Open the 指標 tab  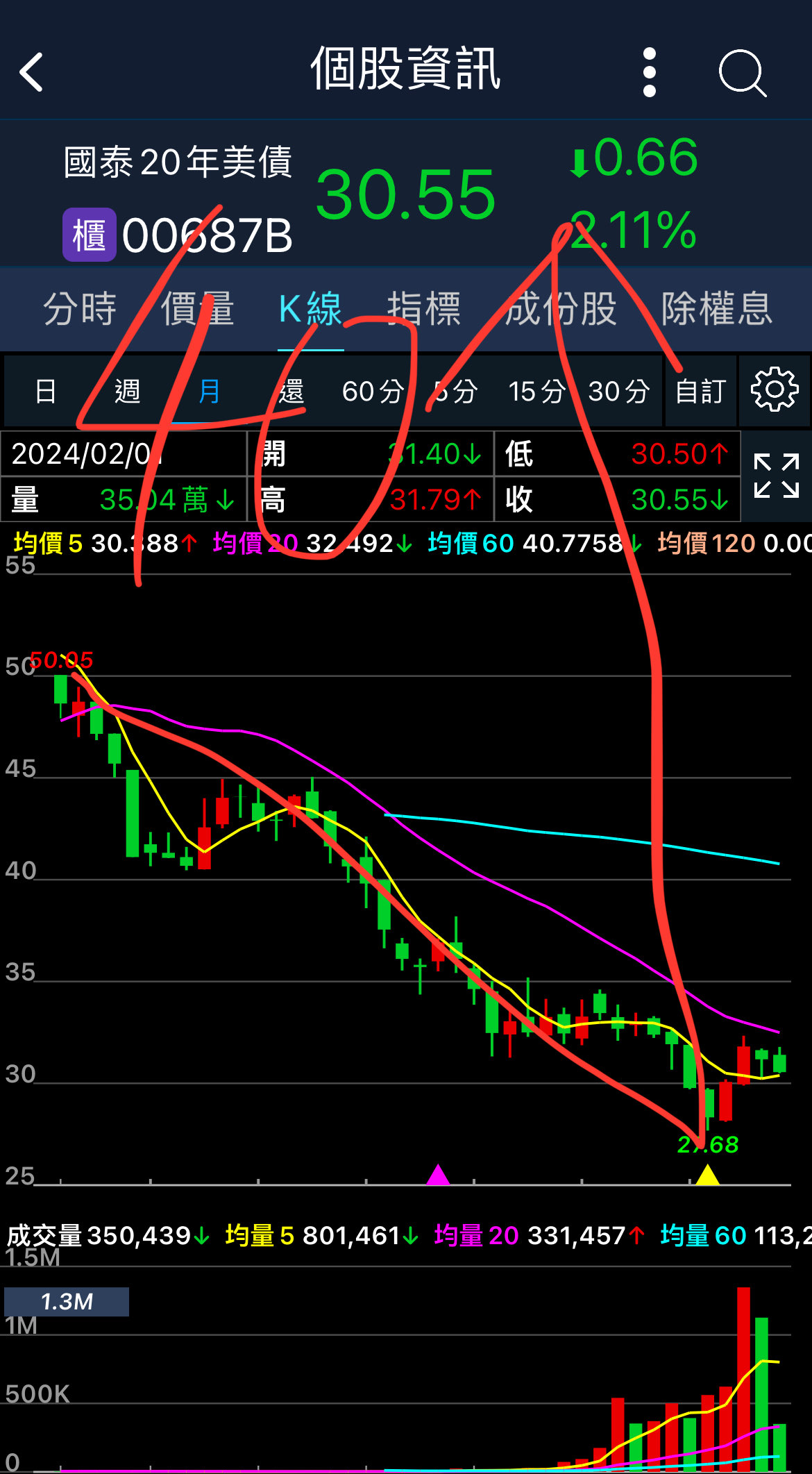tap(424, 309)
